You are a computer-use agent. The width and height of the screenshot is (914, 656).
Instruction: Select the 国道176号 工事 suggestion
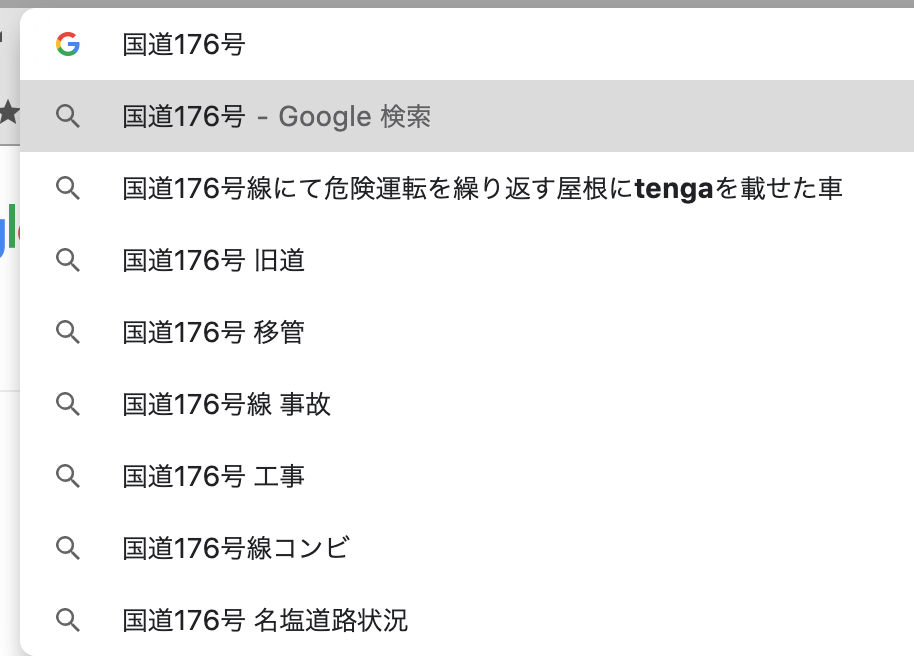click(x=214, y=476)
